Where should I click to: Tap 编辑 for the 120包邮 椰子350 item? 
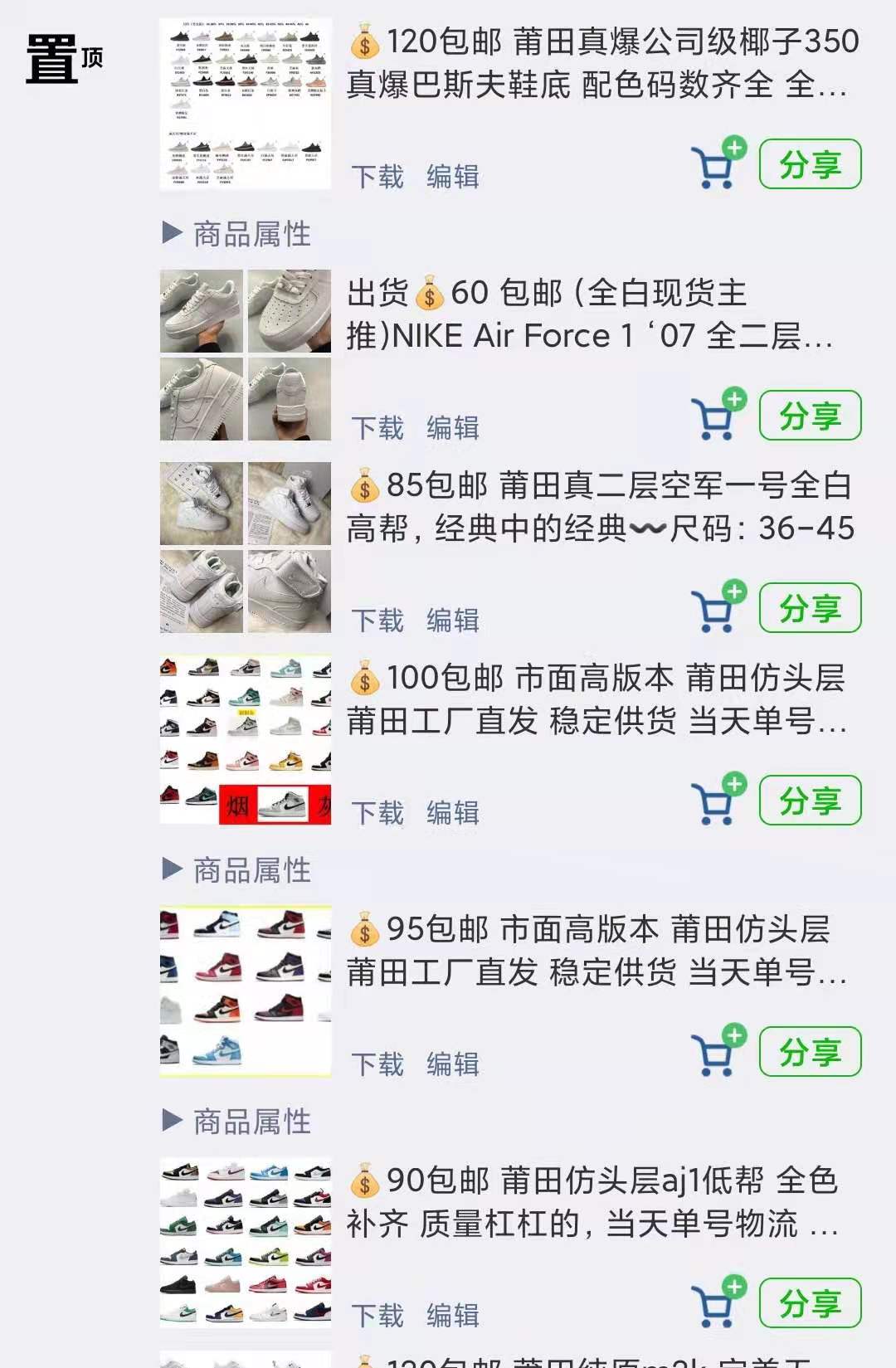(x=453, y=177)
